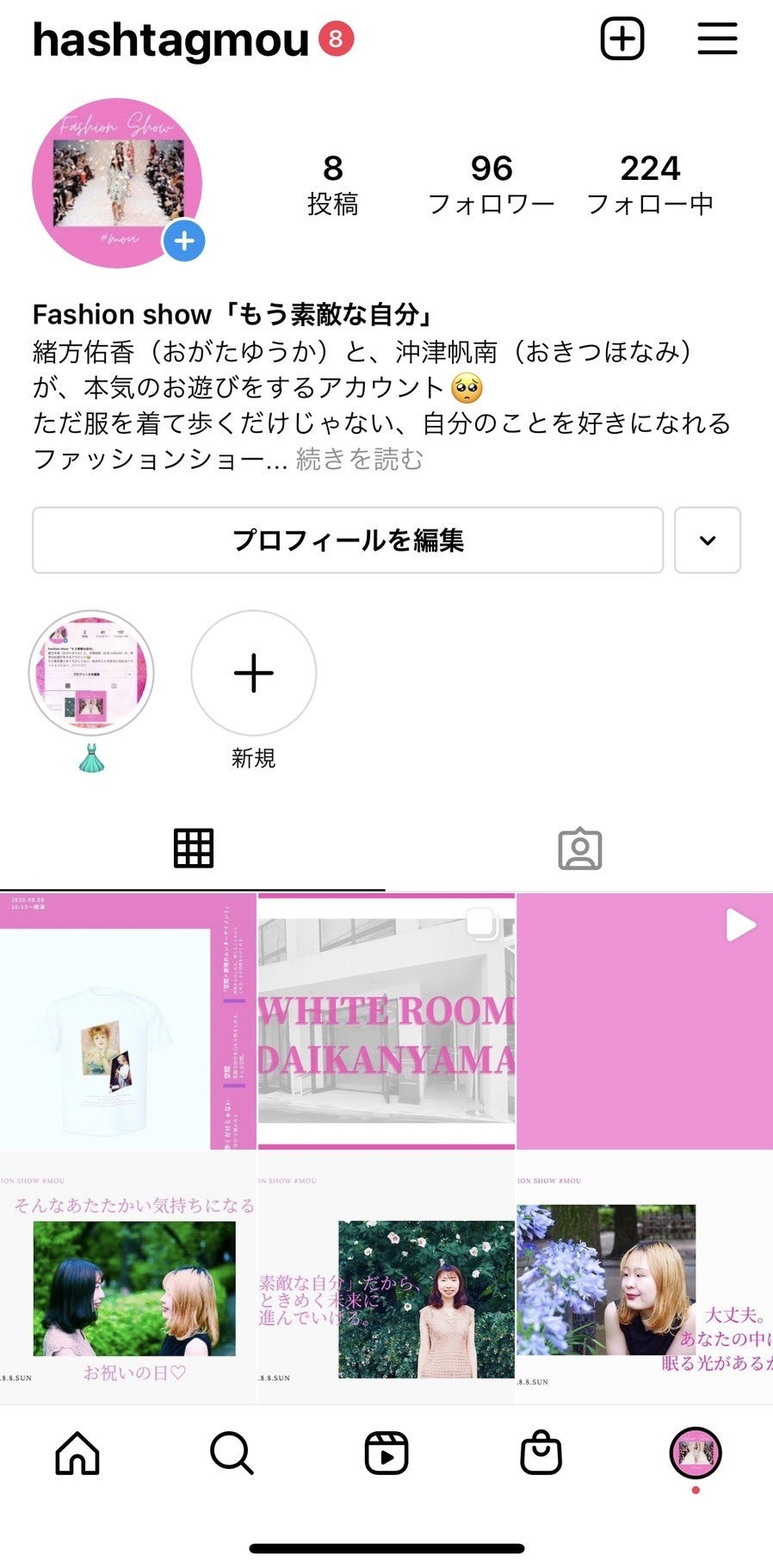Tap プロフィールを編集 button
This screenshot has height=1568, width=773.
click(348, 540)
